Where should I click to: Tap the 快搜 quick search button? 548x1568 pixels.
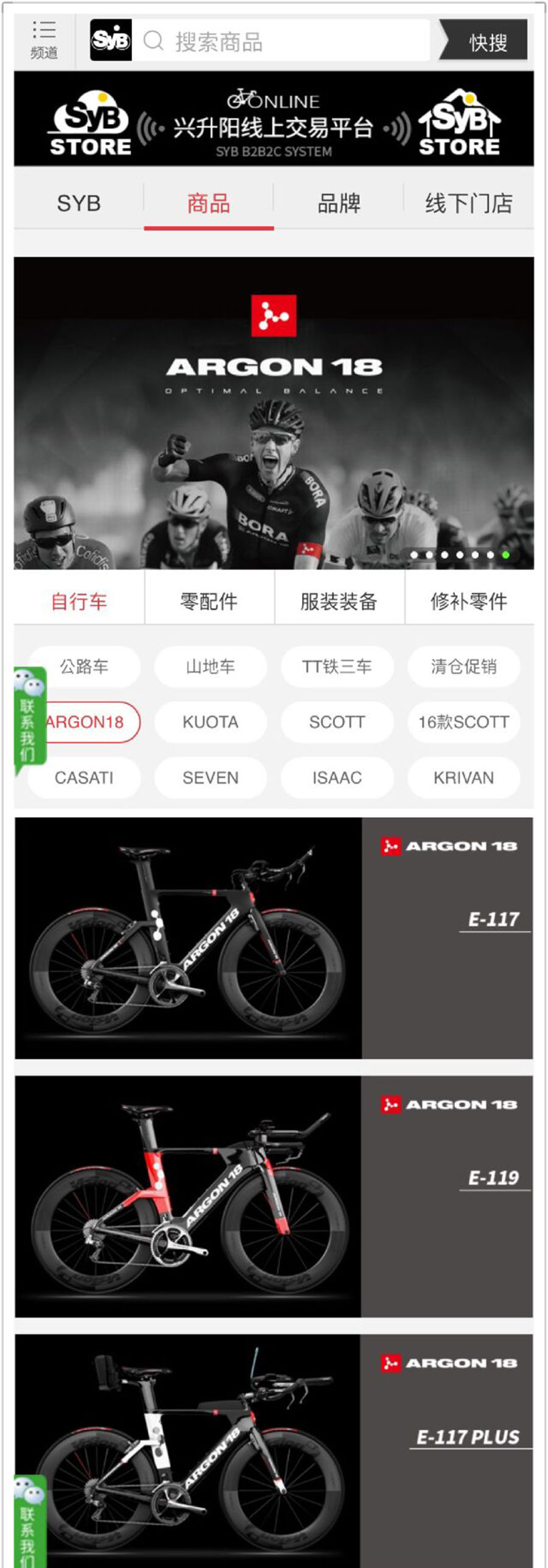(x=487, y=41)
